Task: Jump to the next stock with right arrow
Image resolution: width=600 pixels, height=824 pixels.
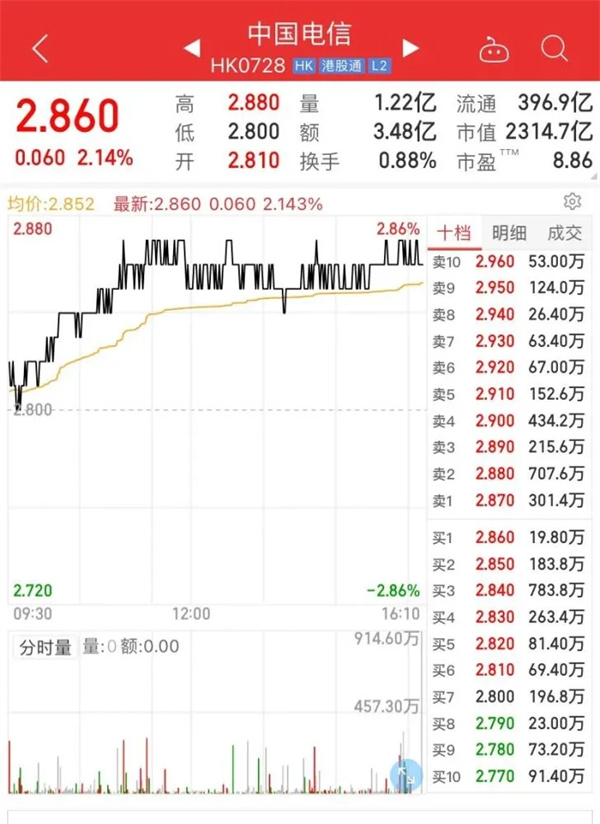Action: click(x=409, y=47)
